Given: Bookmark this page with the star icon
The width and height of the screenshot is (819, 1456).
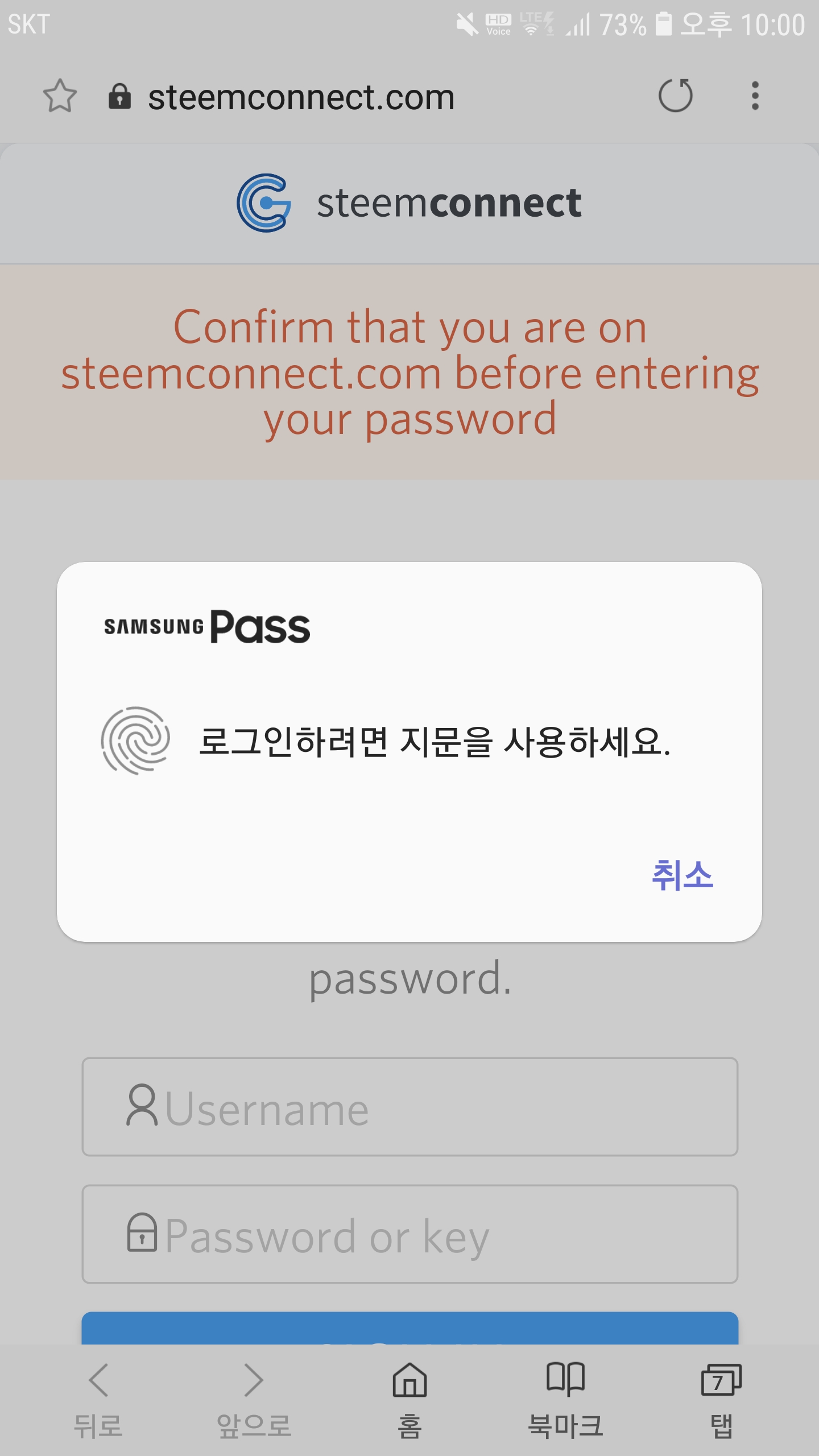Looking at the screenshot, I should [x=60, y=96].
